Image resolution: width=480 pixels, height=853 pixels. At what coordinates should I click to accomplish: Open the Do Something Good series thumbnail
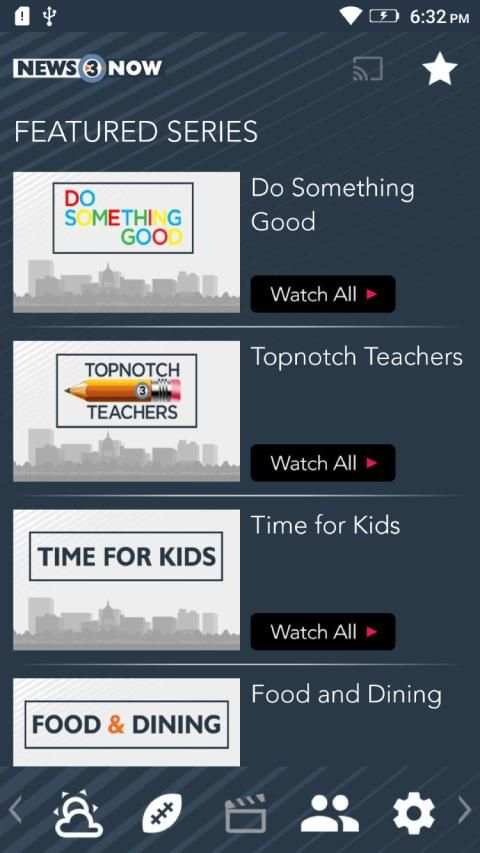pyautogui.click(x=126, y=242)
